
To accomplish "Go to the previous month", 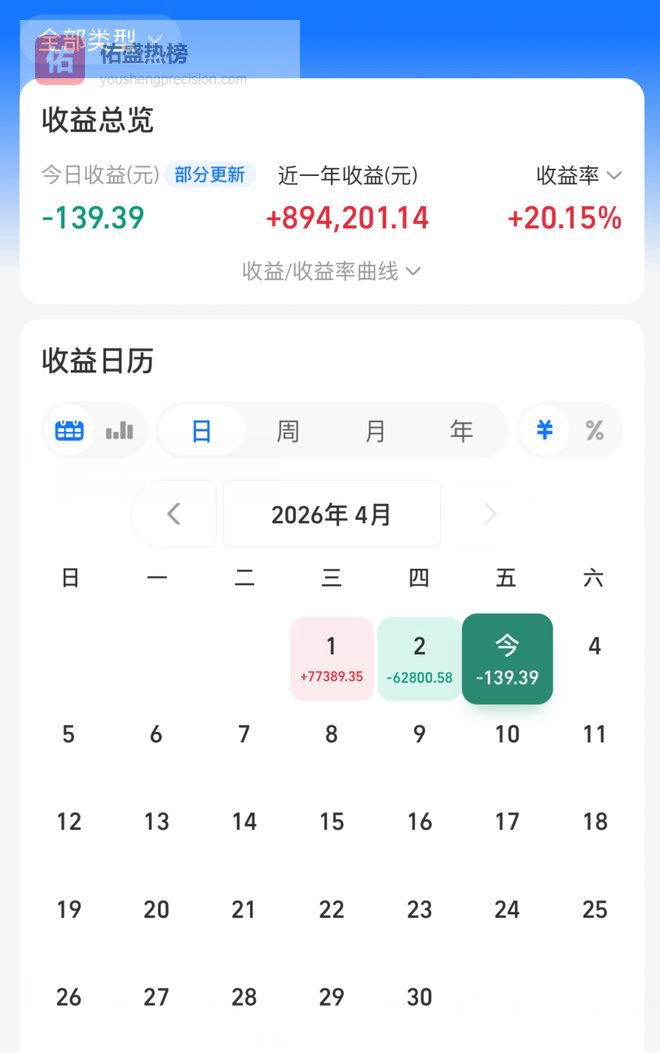I will (x=174, y=514).
